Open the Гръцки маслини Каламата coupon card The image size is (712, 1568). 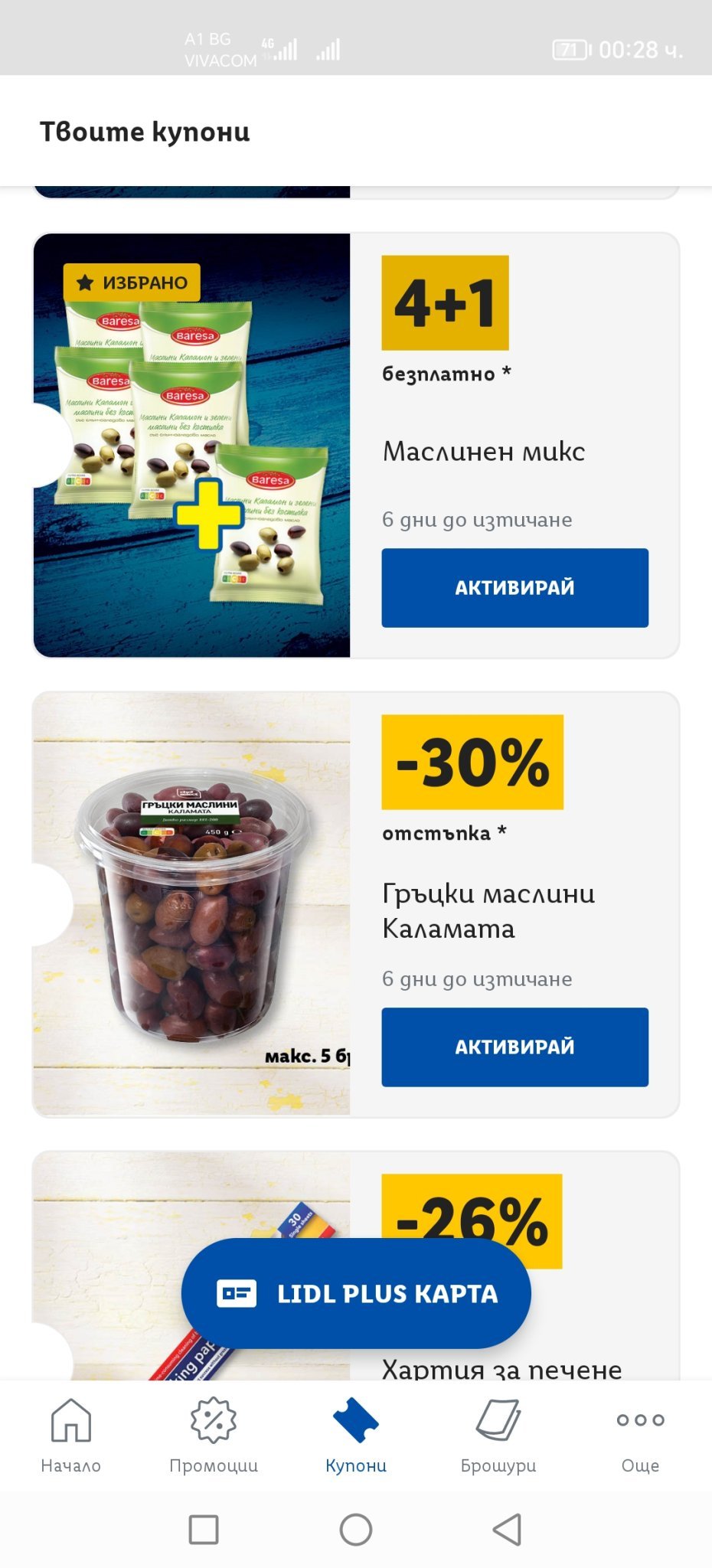click(x=356, y=904)
